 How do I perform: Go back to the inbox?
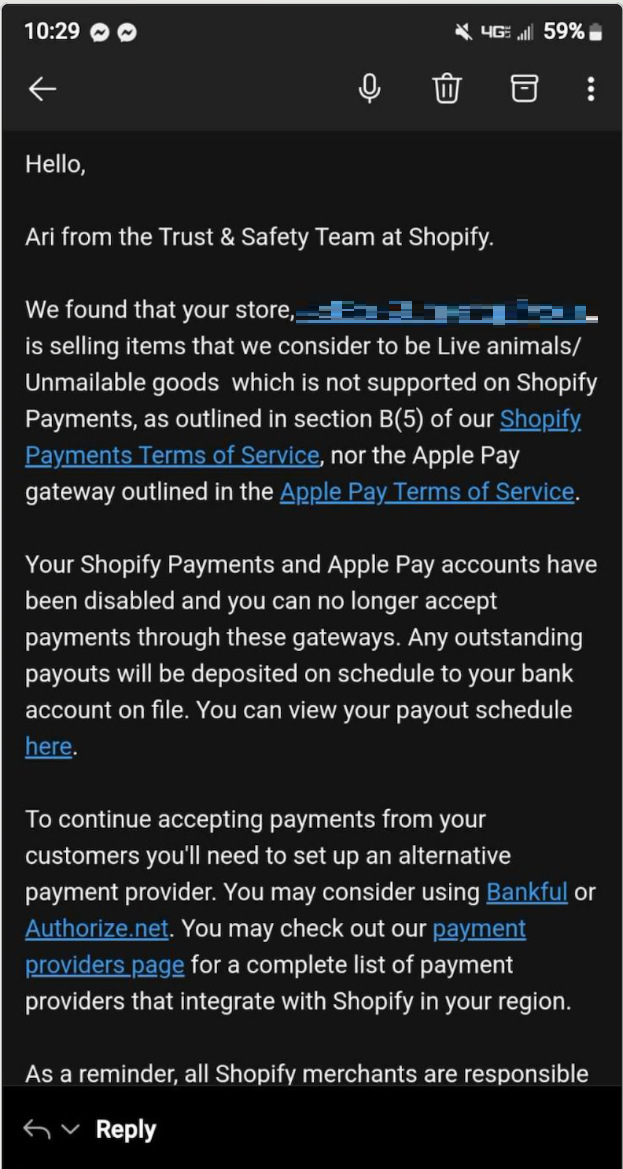click(x=42, y=89)
